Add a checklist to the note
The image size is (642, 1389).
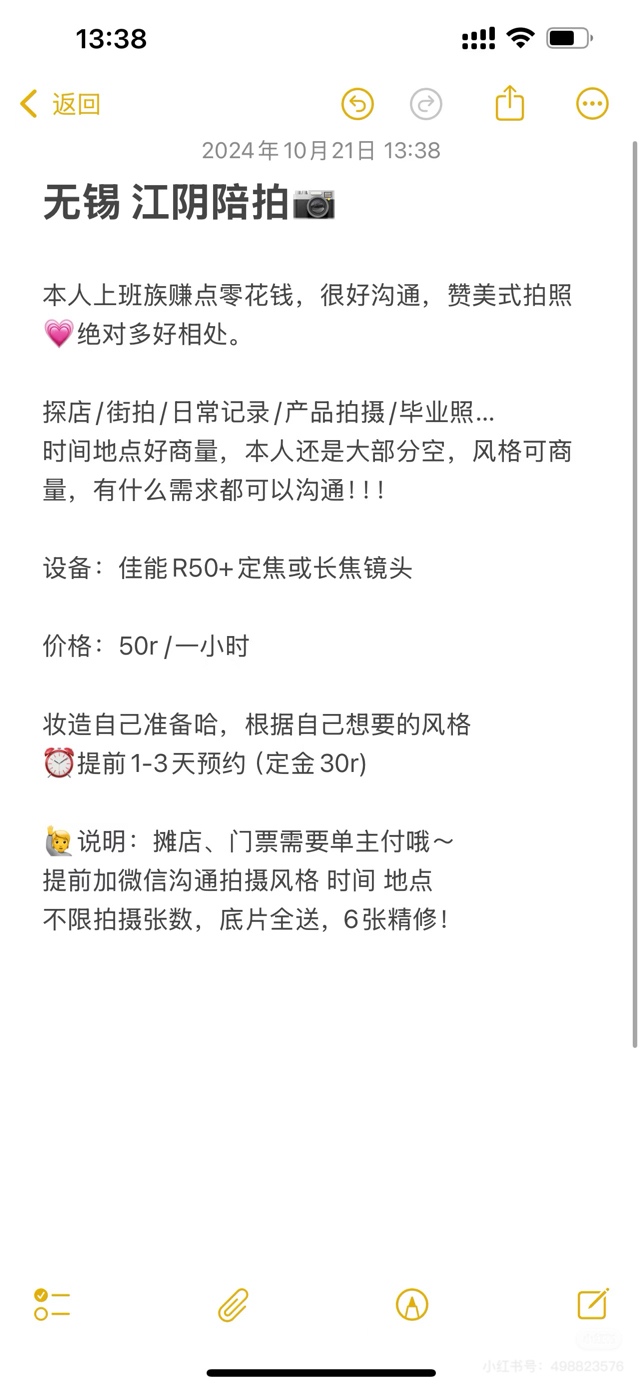click(x=51, y=1304)
